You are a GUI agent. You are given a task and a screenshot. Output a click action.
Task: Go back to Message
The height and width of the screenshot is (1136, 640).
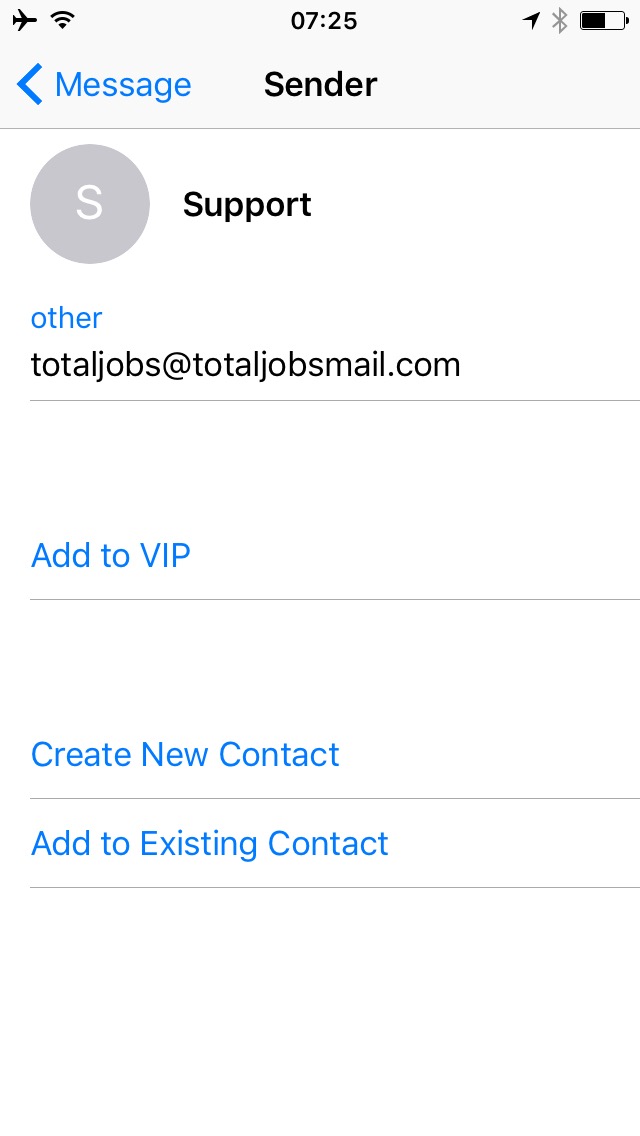tap(104, 85)
